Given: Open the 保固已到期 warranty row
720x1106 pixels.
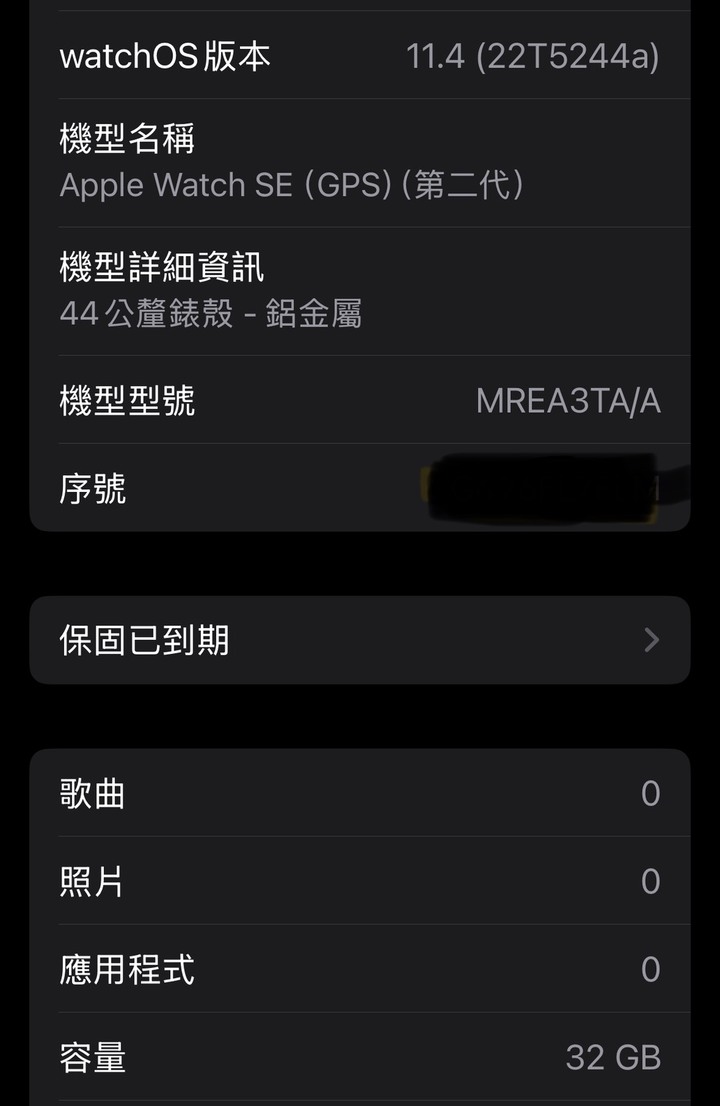Looking at the screenshot, I should [x=359, y=640].
